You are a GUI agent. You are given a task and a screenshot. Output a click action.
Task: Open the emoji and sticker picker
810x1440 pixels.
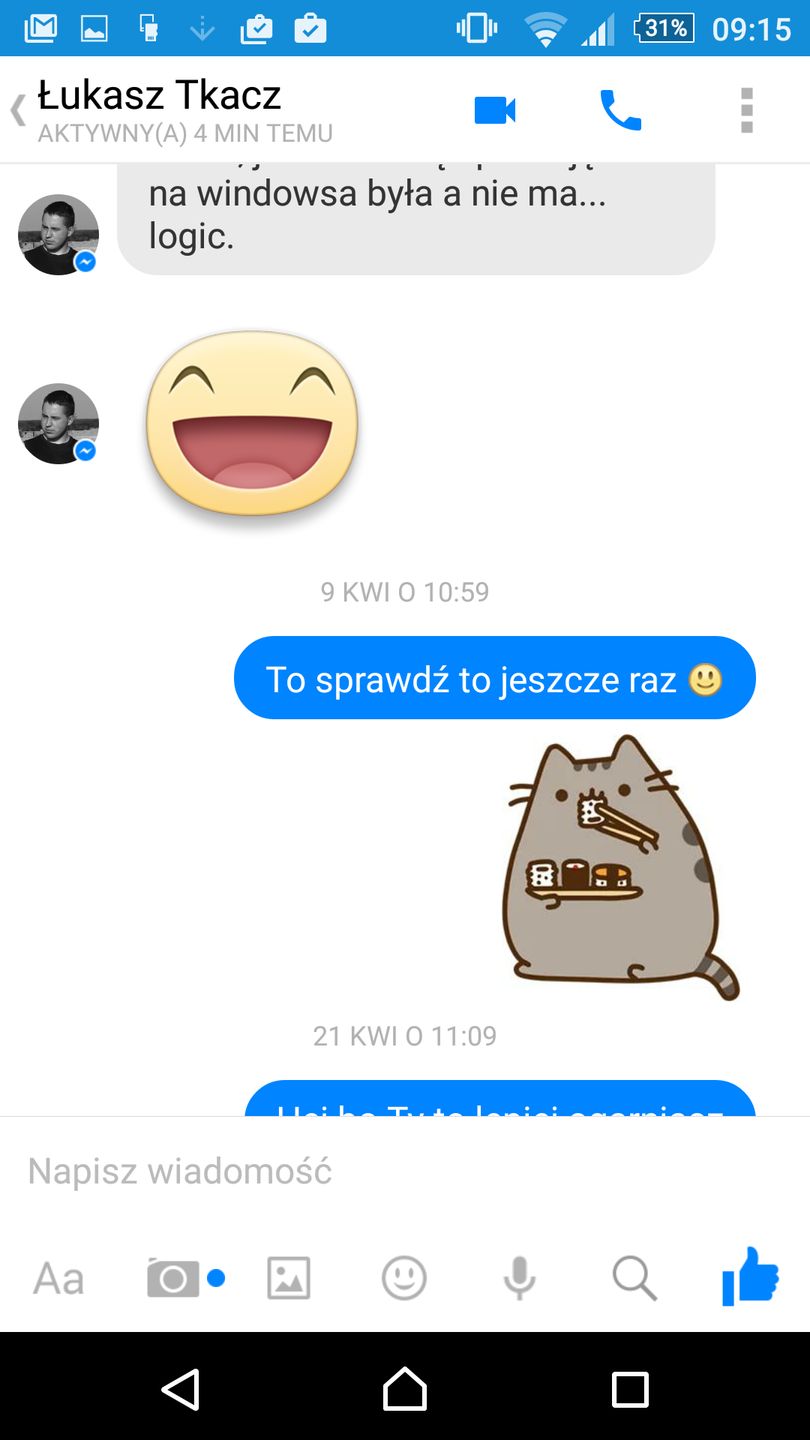pyautogui.click(x=403, y=1277)
